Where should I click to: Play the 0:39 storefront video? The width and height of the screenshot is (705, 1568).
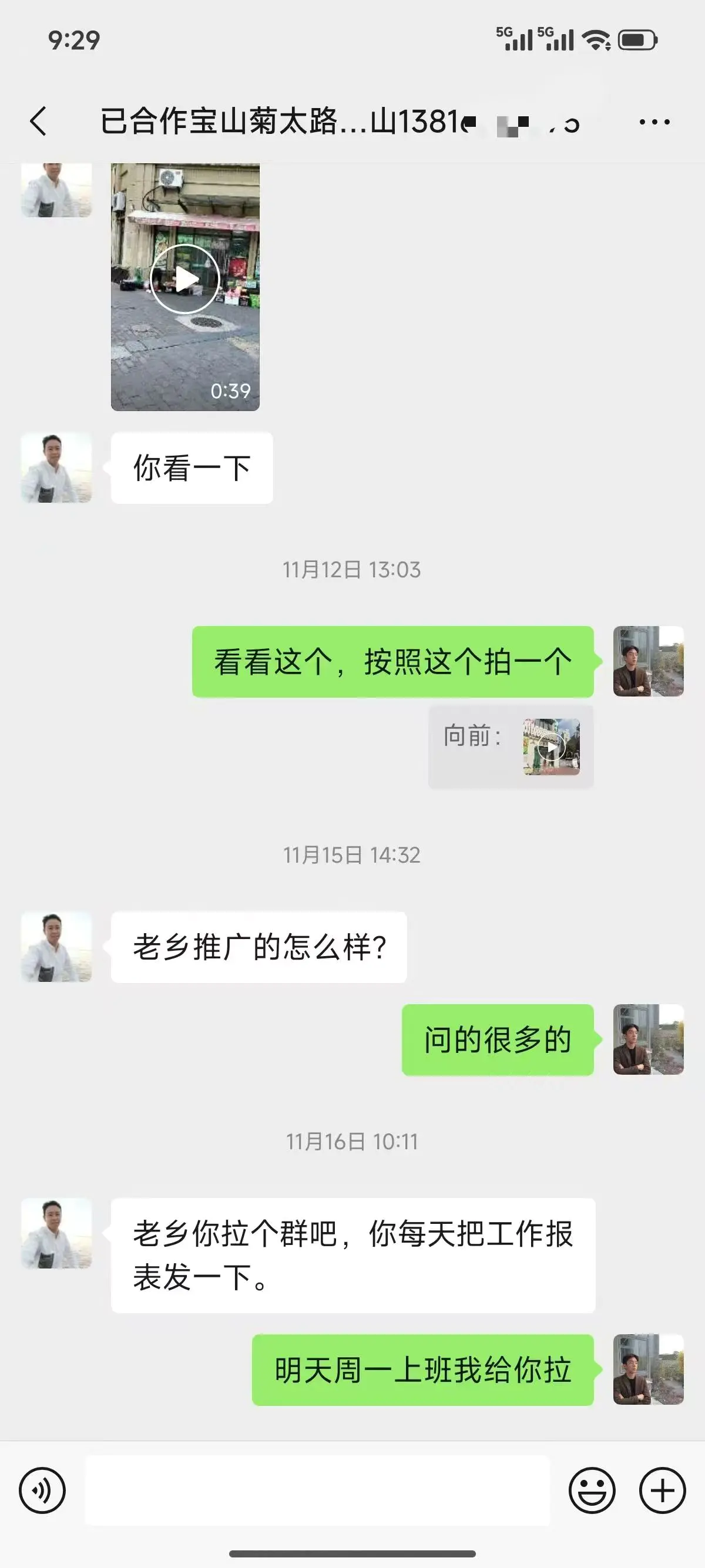click(x=184, y=279)
